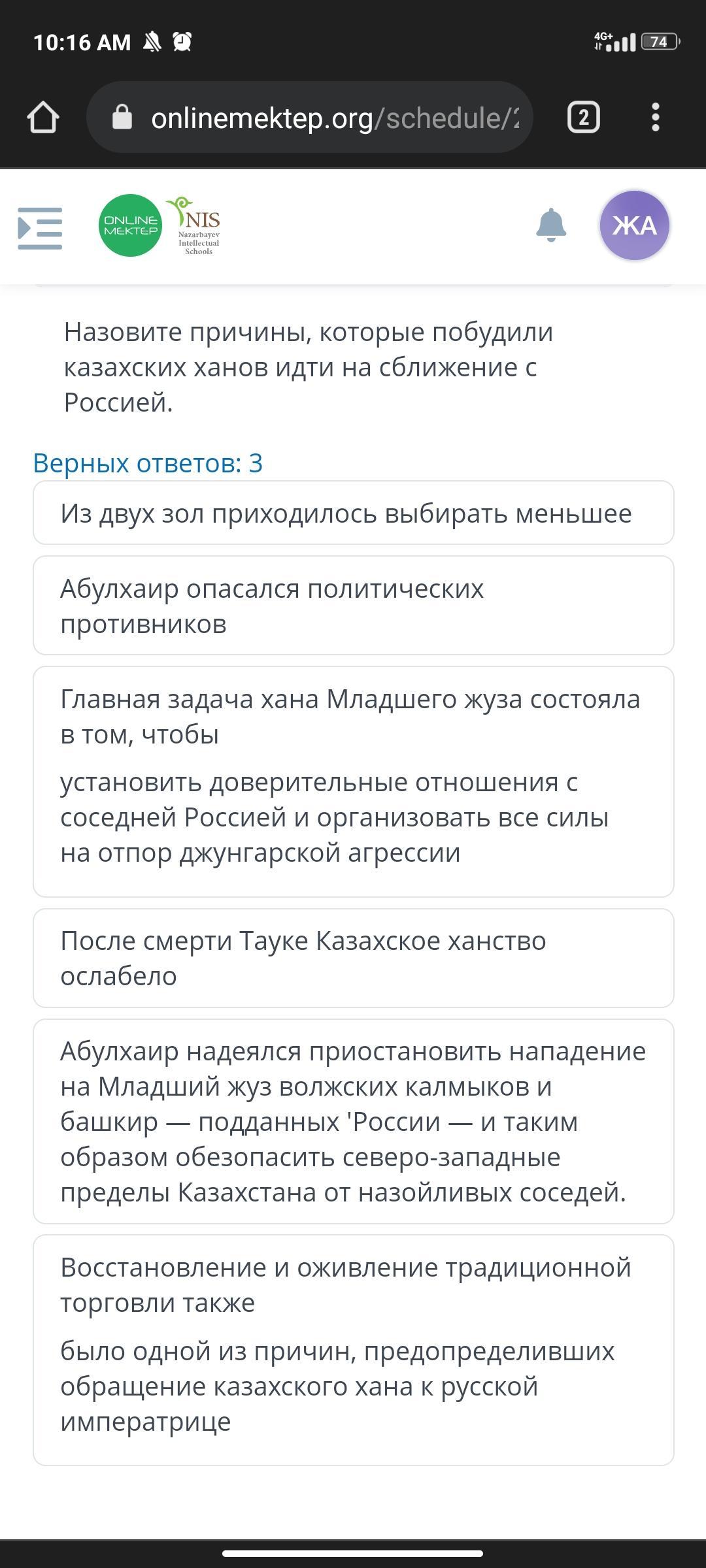Open the ЖА profile avatar
Screen dimensions: 706x1568
click(x=634, y=225)
